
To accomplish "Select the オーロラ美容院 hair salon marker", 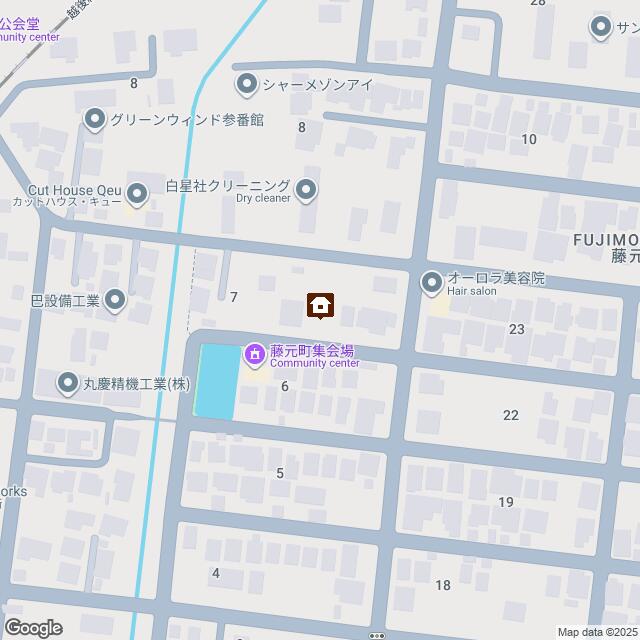I will pyautogui.click(x=431, y=283).
